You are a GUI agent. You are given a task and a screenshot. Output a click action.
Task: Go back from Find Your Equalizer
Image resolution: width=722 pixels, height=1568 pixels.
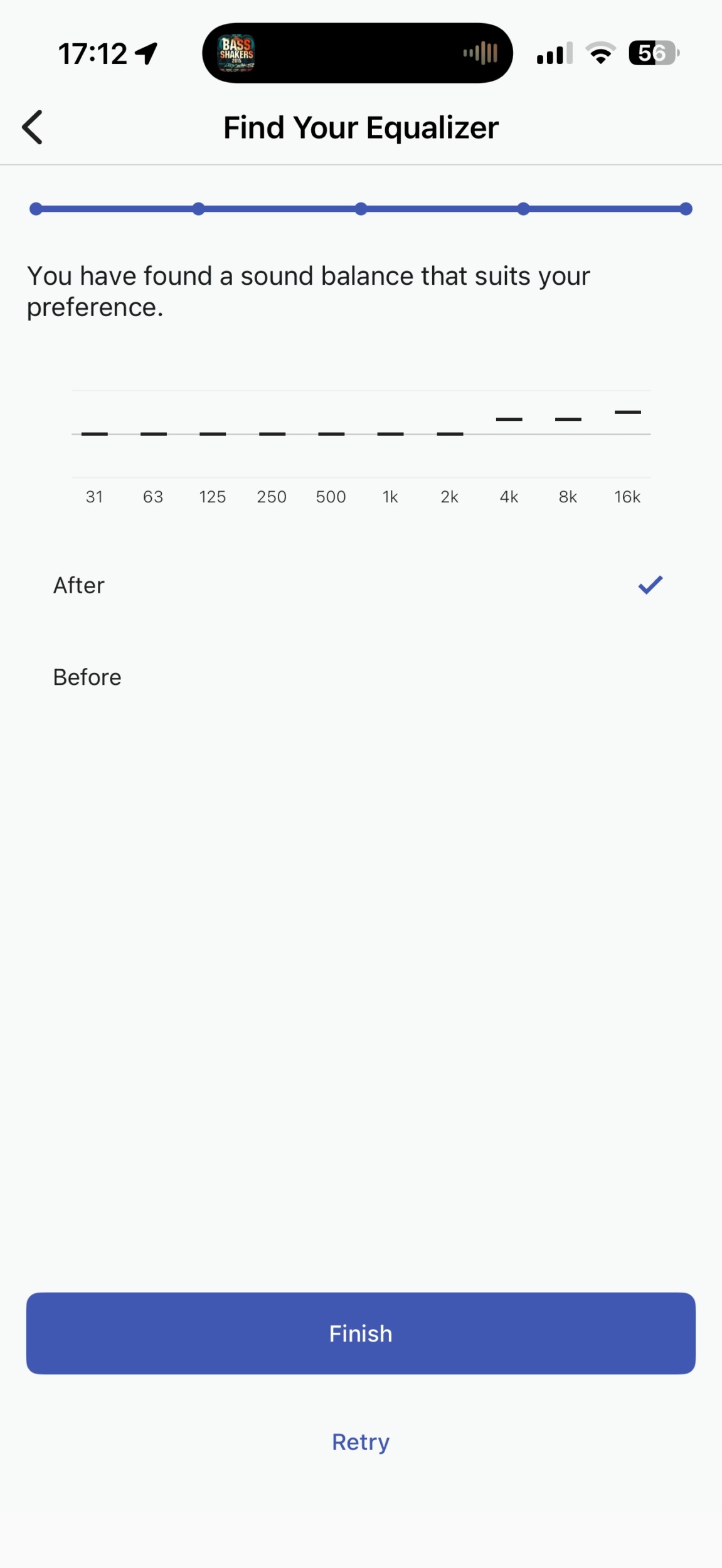pos(33,127)
